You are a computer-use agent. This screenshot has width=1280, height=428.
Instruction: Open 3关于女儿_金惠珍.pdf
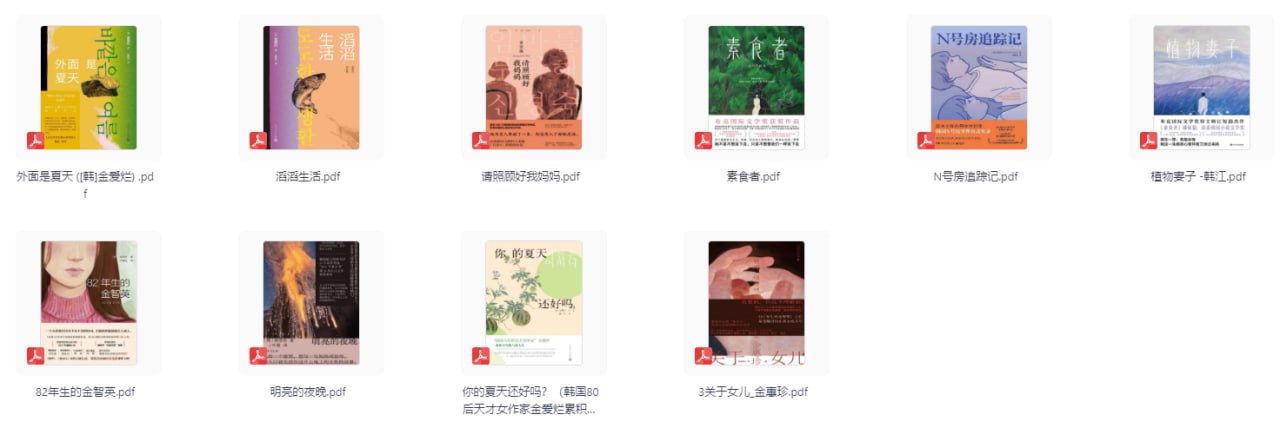[x=756, y=303]
